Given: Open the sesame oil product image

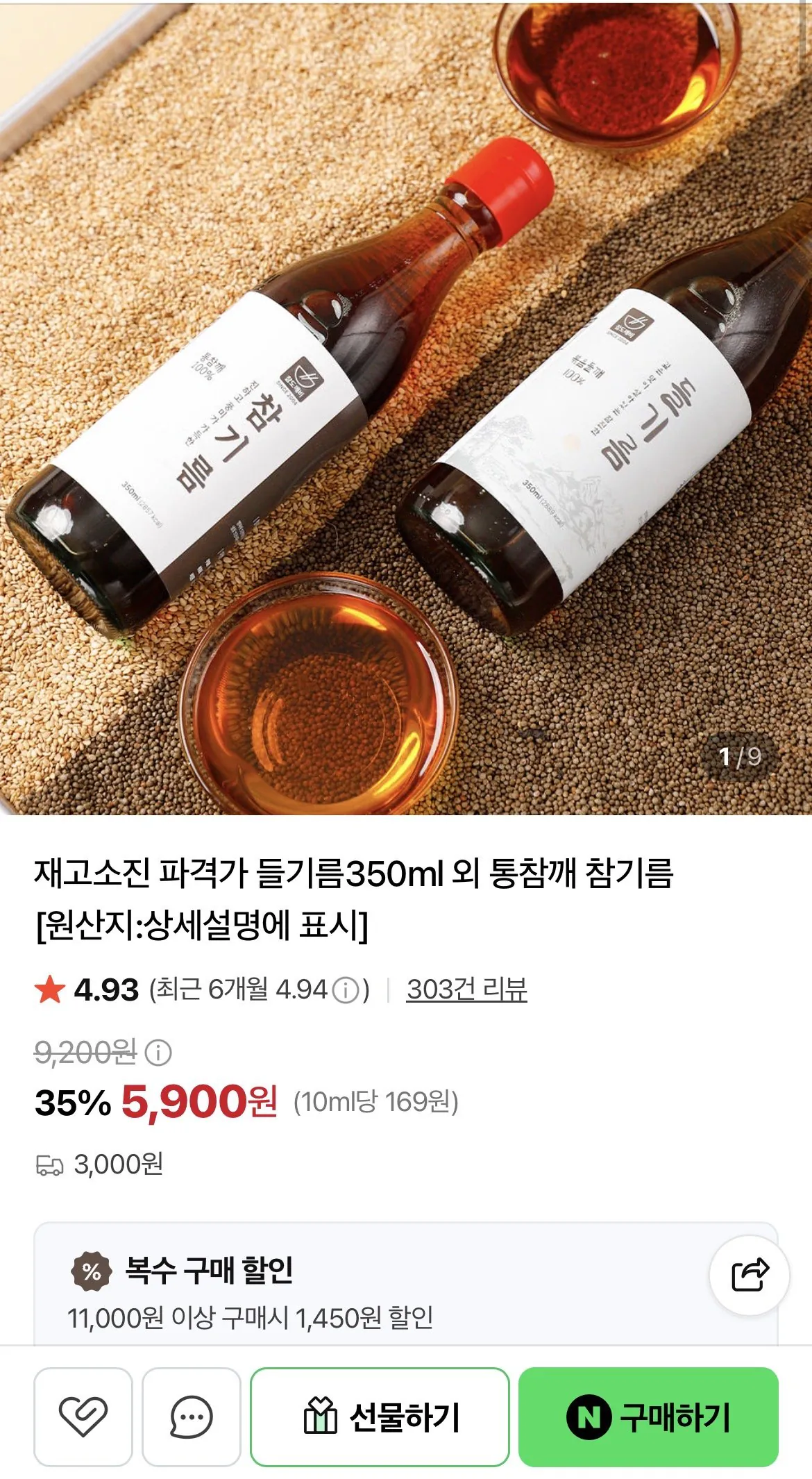Looking at the screenshot, I should click(406, 407).
